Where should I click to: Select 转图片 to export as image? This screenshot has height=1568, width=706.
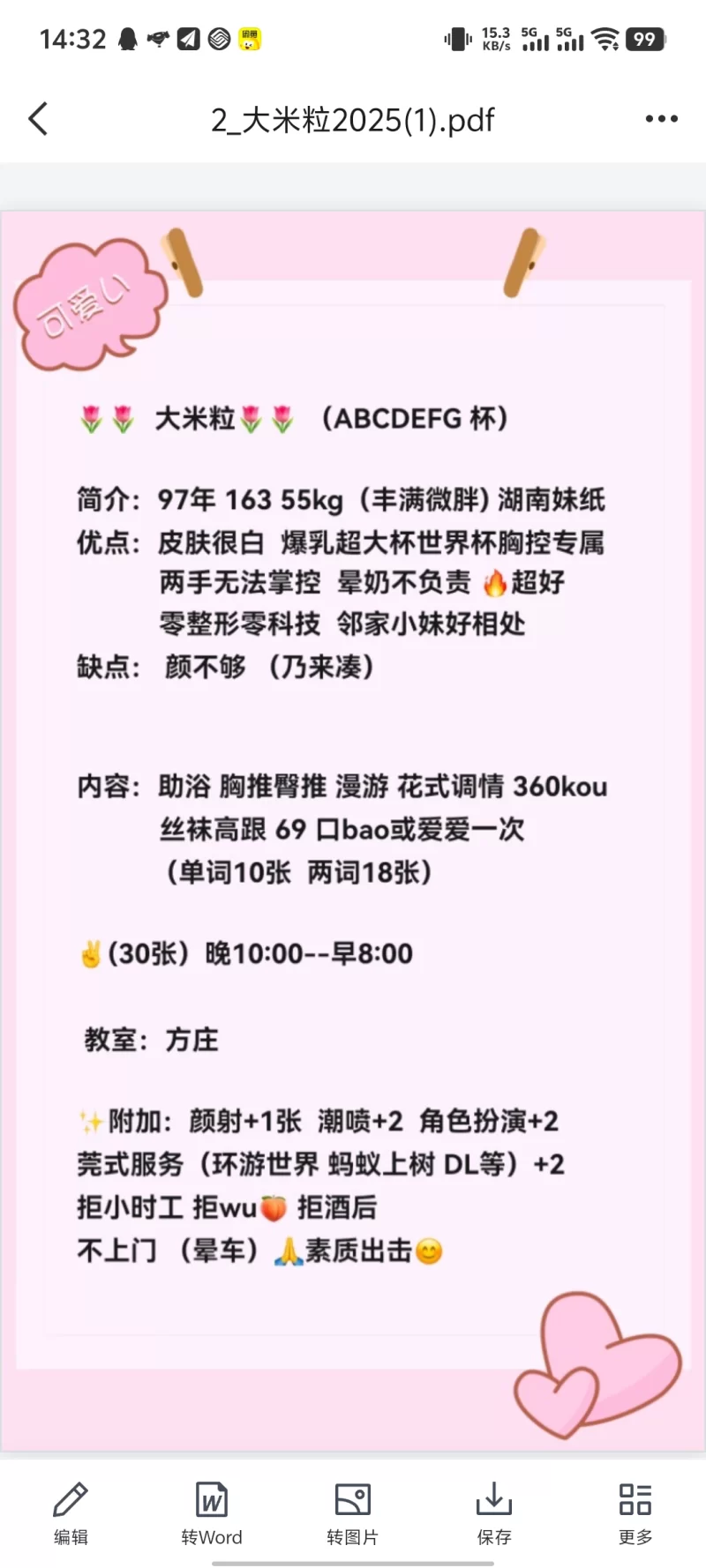[353, 1513]
